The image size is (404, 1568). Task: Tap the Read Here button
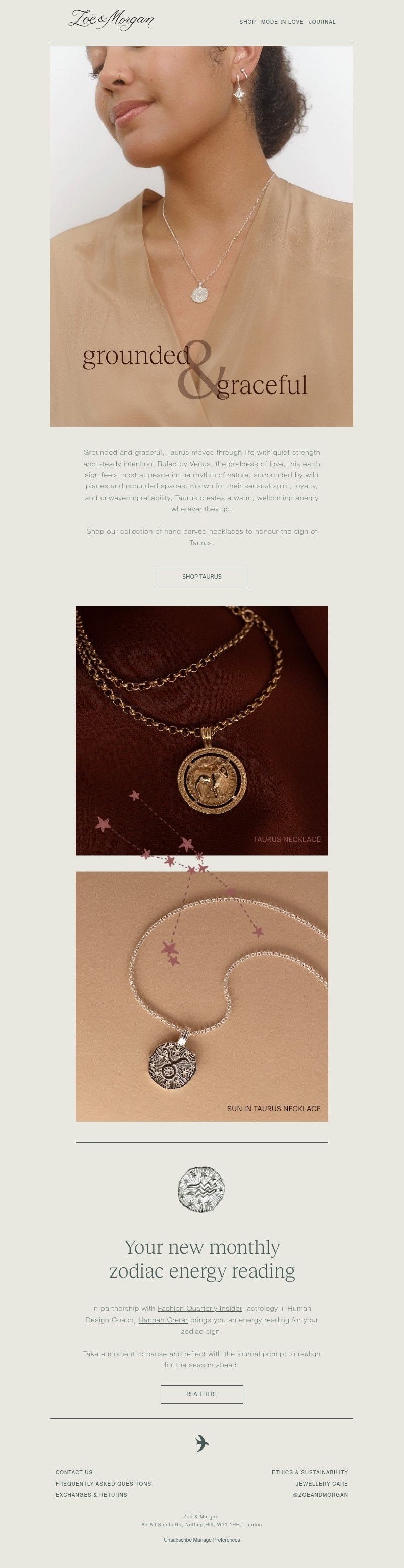[202, 1394]
